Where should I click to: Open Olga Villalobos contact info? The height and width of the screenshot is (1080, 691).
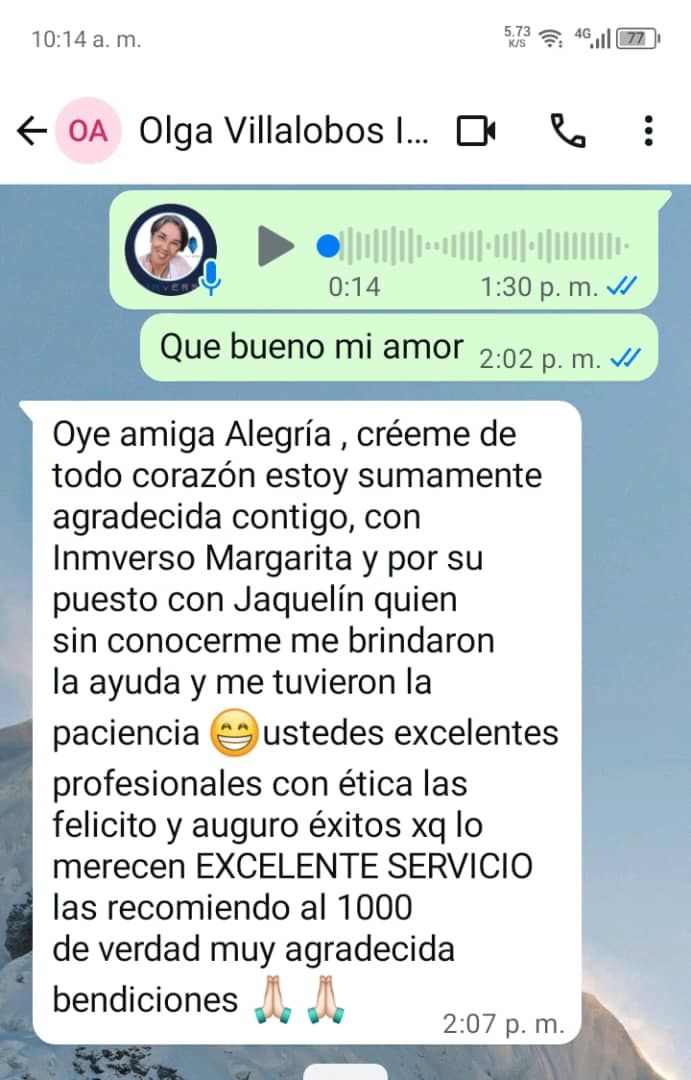point(284,131)
